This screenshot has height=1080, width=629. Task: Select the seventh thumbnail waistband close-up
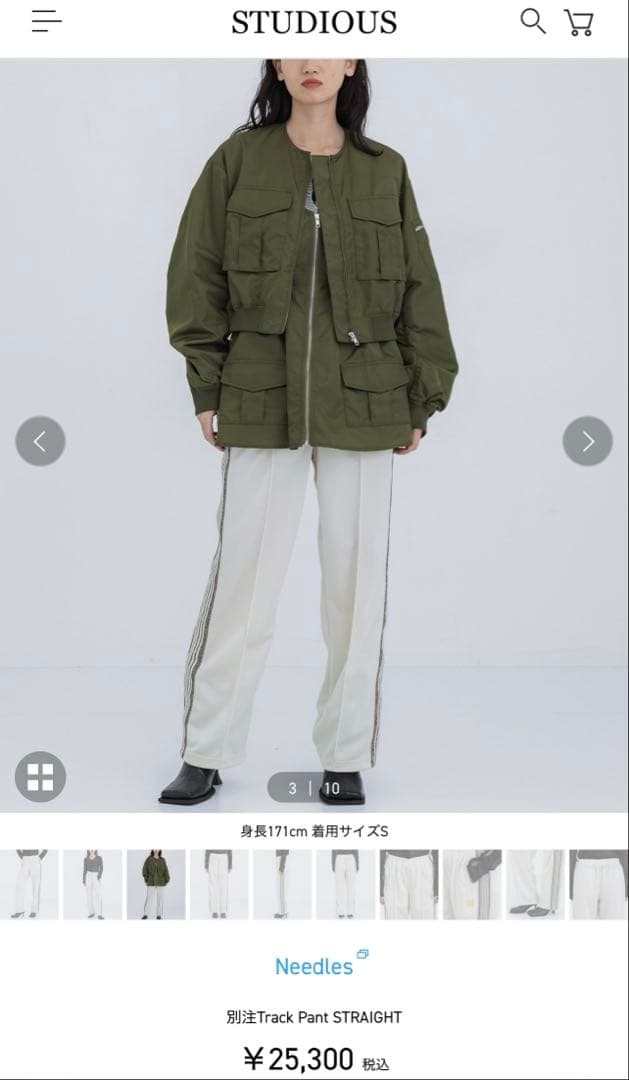point(409,885)
